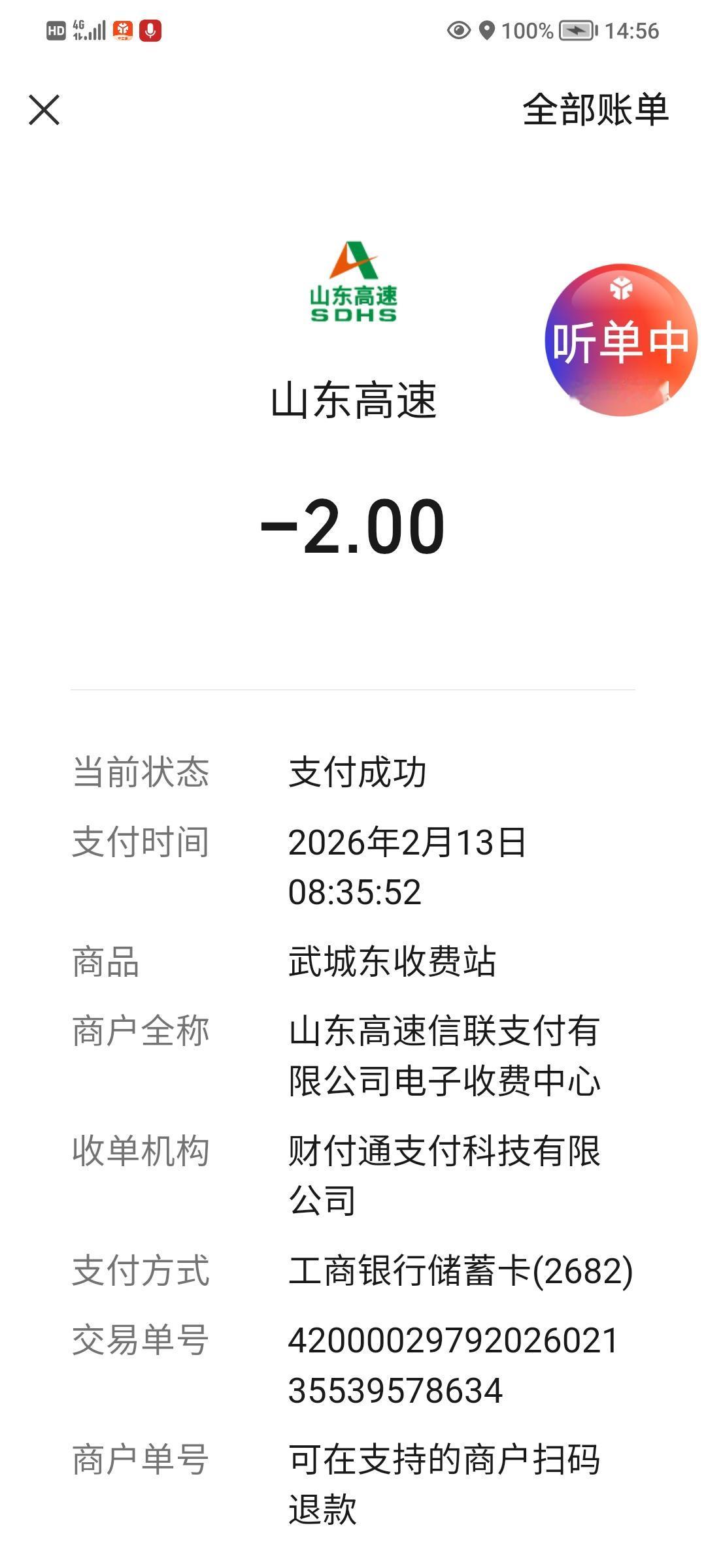Tap the 4G signal strength icon
The height and width of the screenshot is (1568, 706).
pyautogui.click(x=88, y=31)
